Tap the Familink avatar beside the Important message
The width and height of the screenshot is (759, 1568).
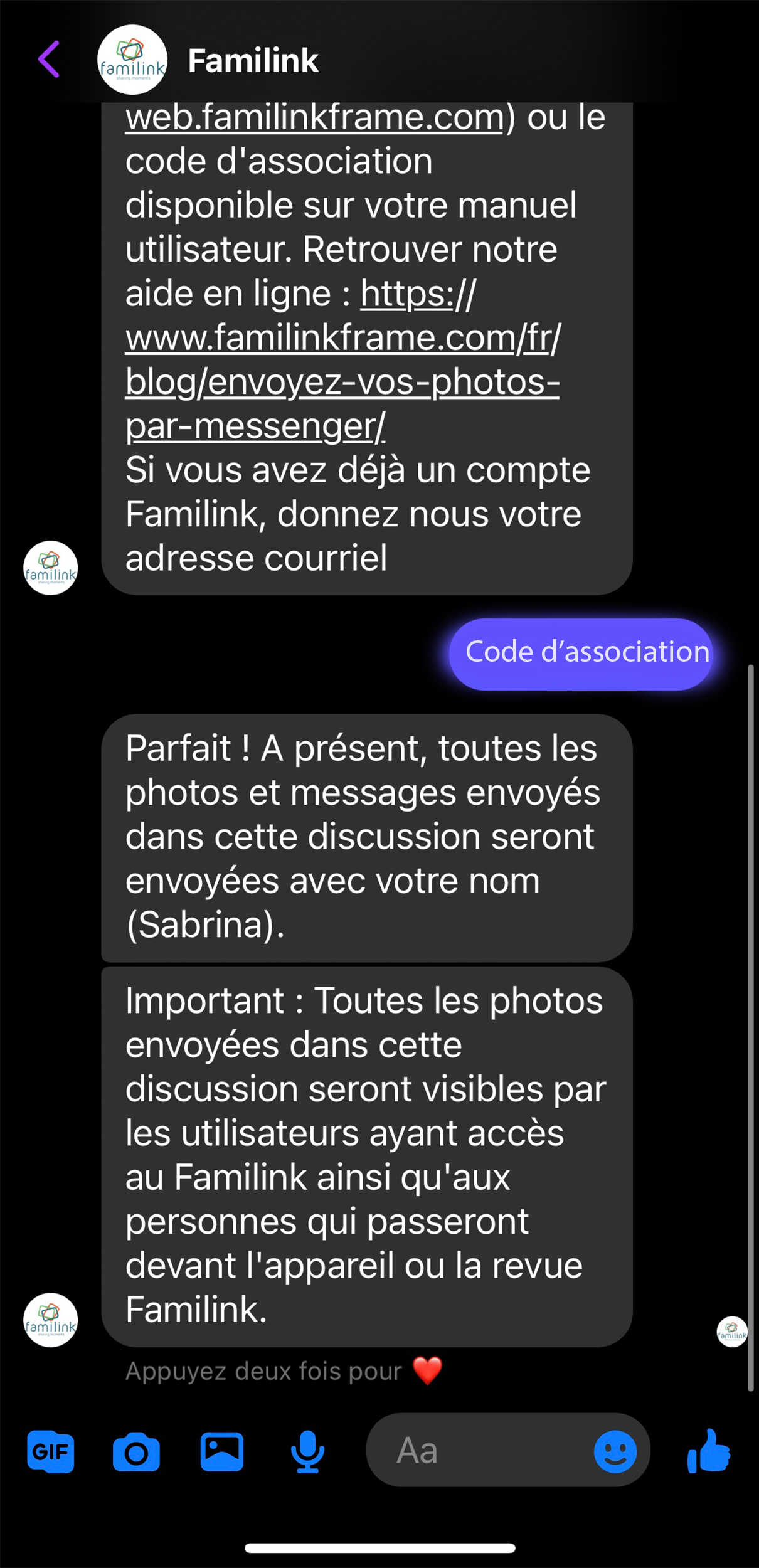50,1319
